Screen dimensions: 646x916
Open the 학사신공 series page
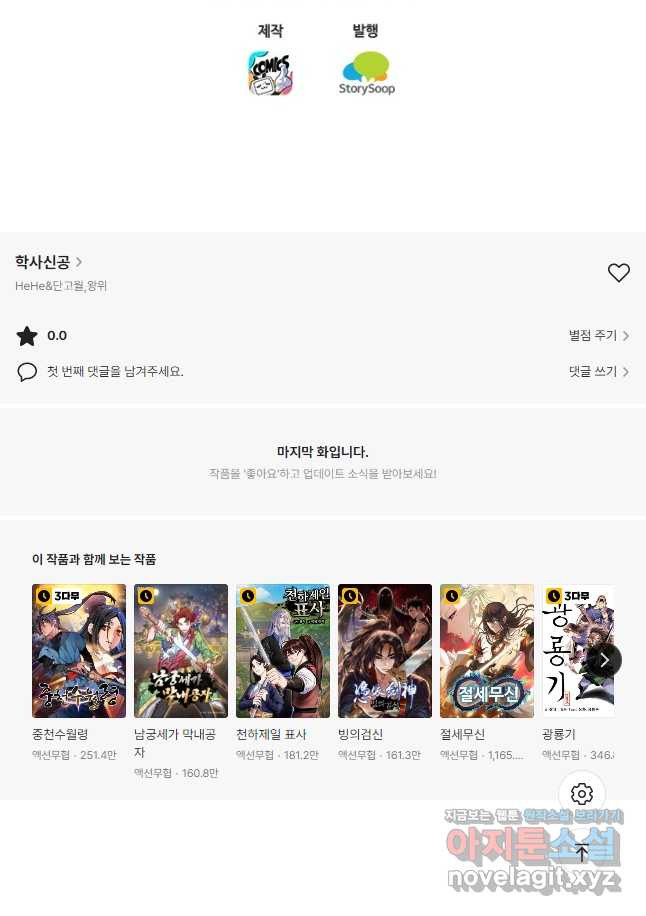pyautogui.click(x=48, y=262)
